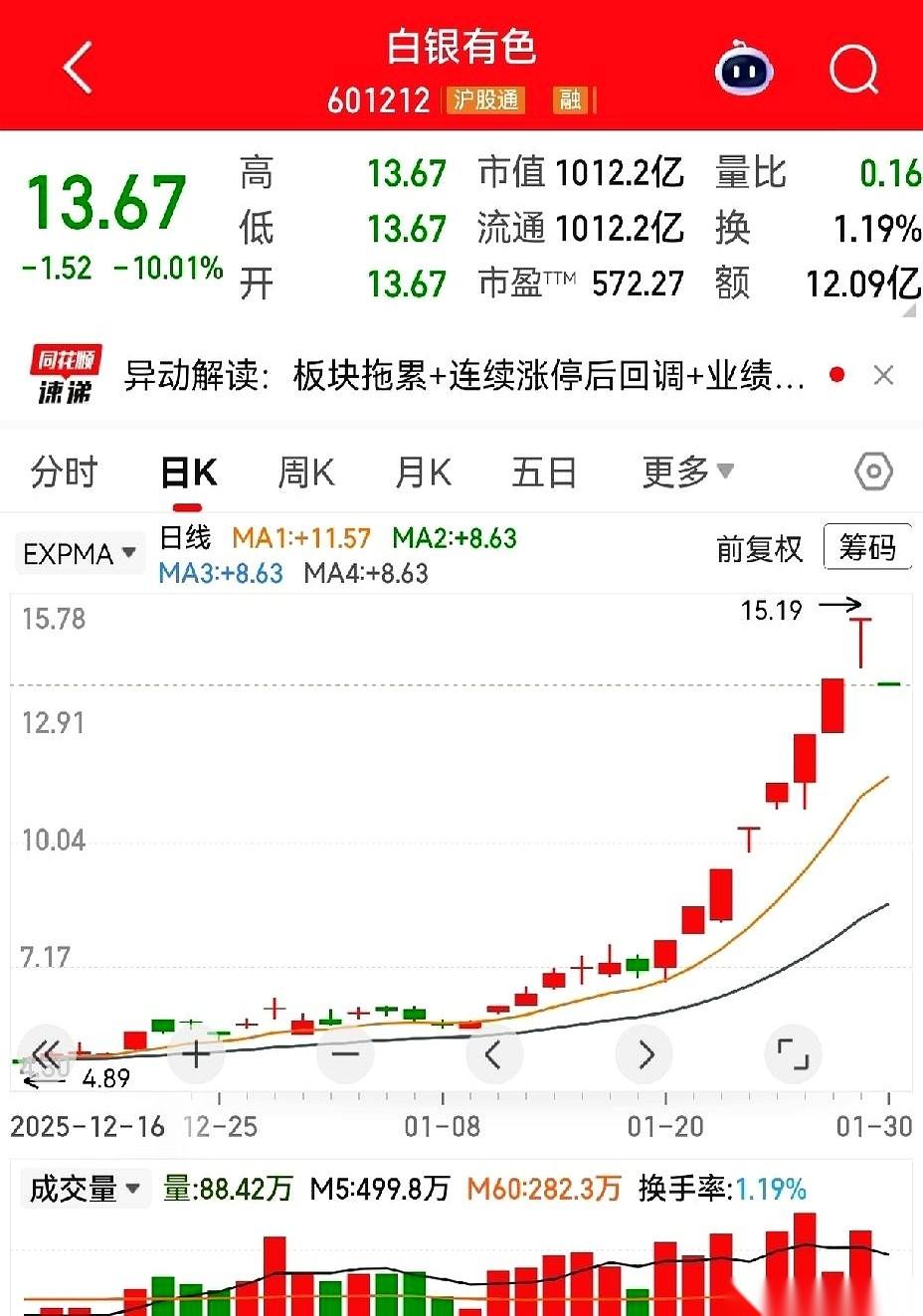Move chart to previous candle
The height and width of the screenshot is (1316, 923).
494,1053
